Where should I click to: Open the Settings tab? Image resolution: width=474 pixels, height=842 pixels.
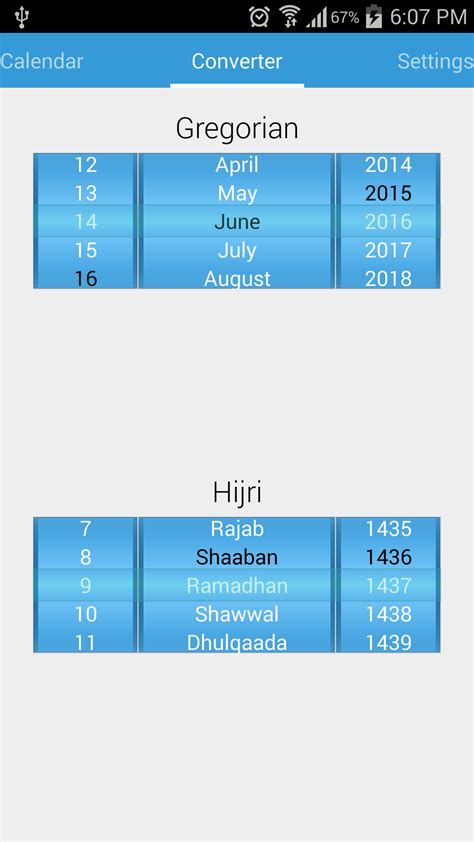[435, 61]
